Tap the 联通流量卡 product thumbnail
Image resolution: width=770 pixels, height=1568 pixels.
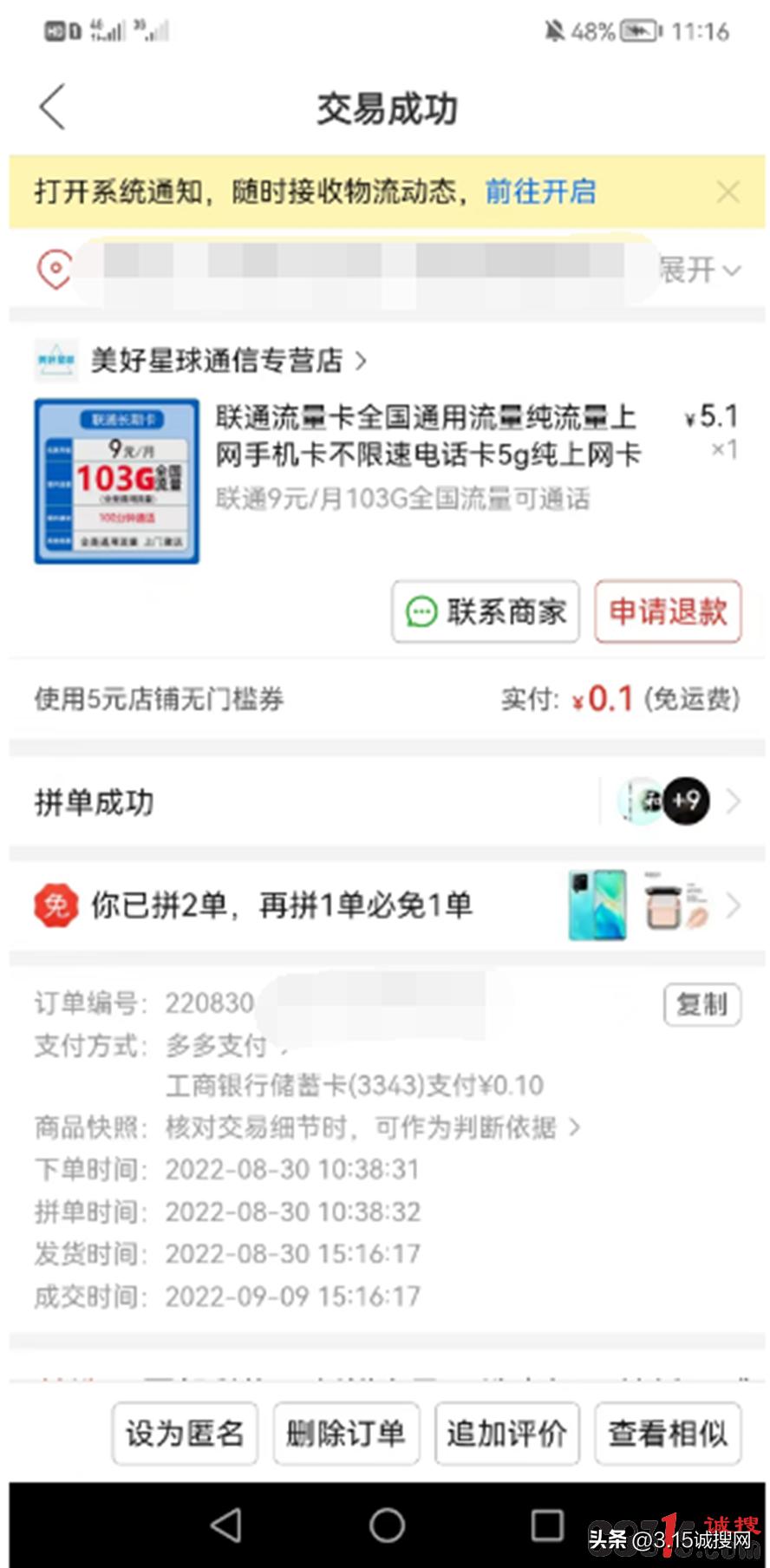pyautogui.click(x=116, y=478)
